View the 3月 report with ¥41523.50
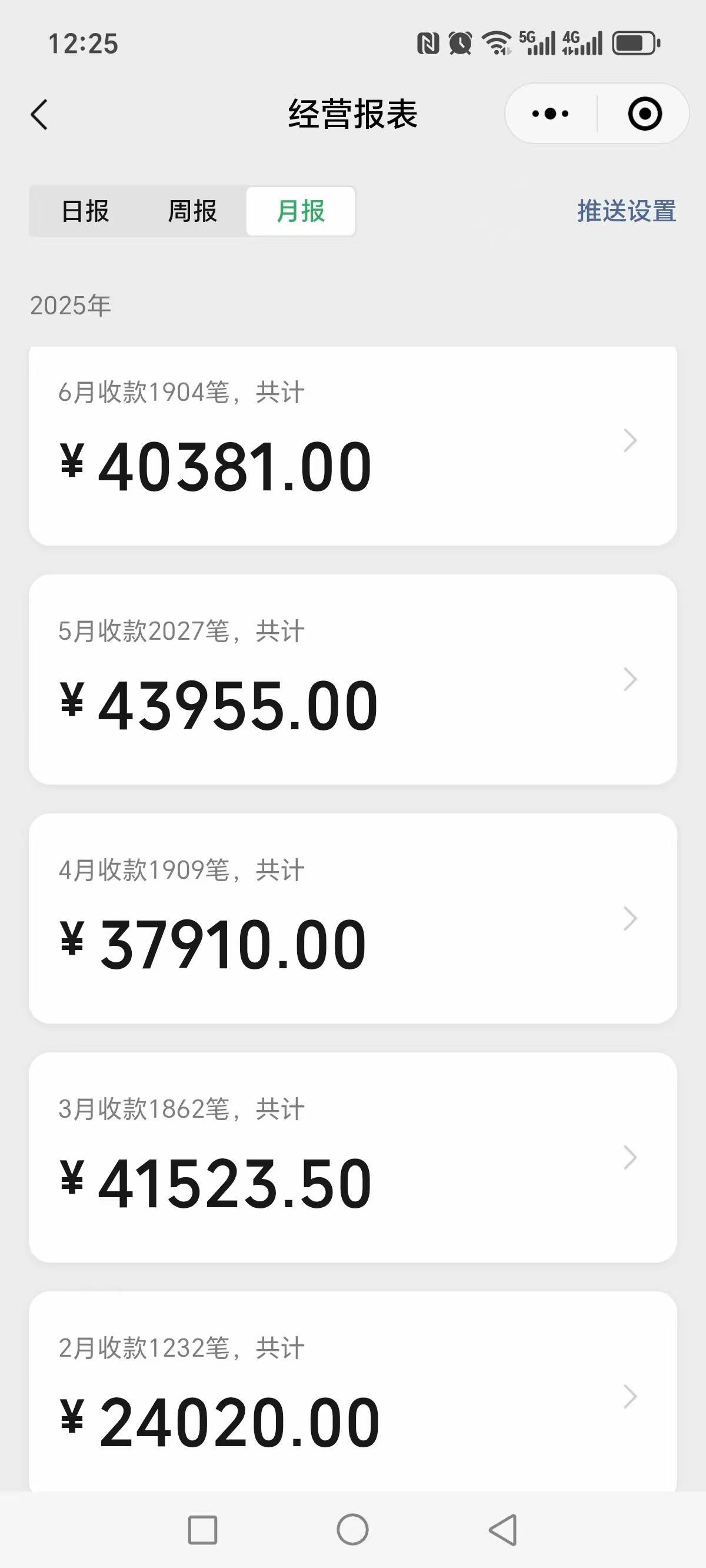Viewport: 706px width, 1568px height. [x=353, y=1157]
